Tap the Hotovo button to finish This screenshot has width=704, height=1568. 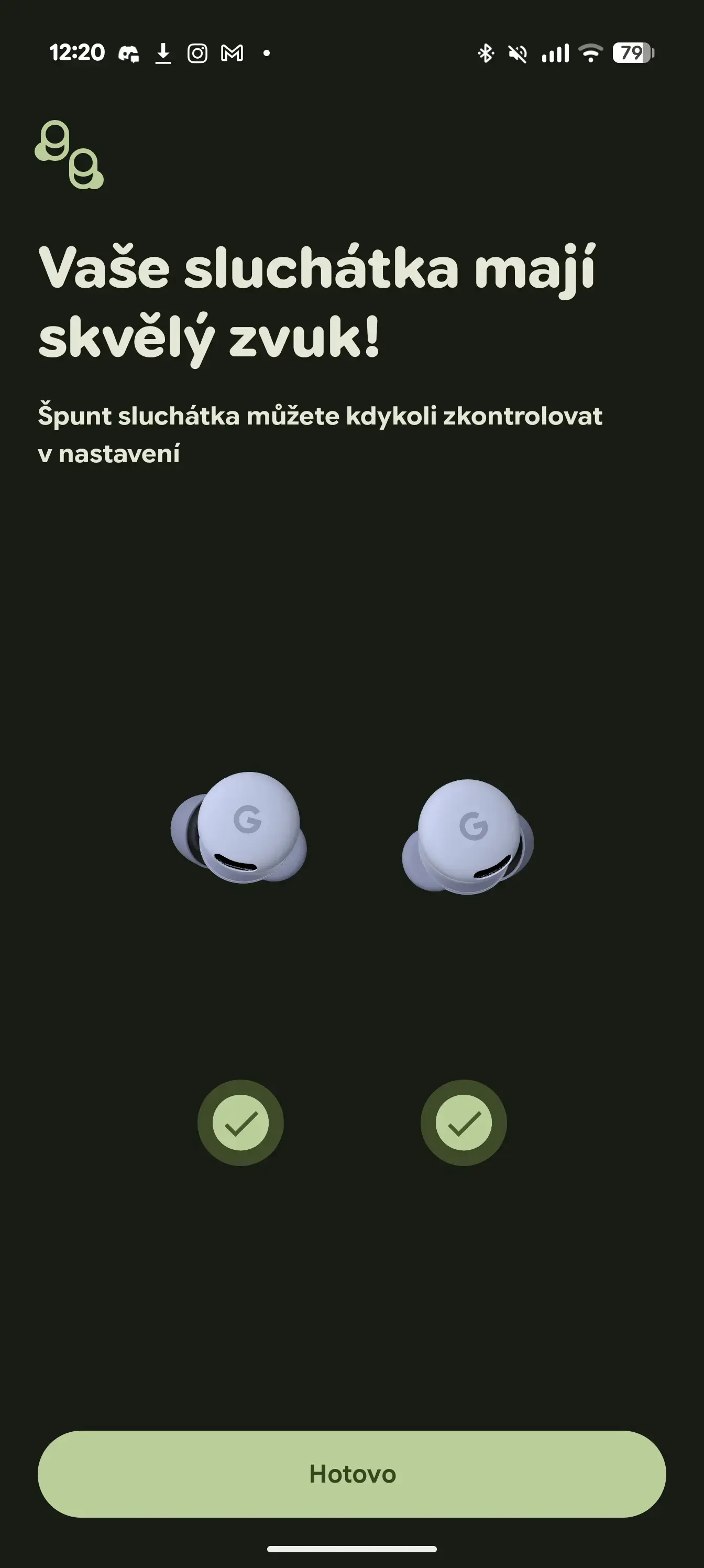351,1474
